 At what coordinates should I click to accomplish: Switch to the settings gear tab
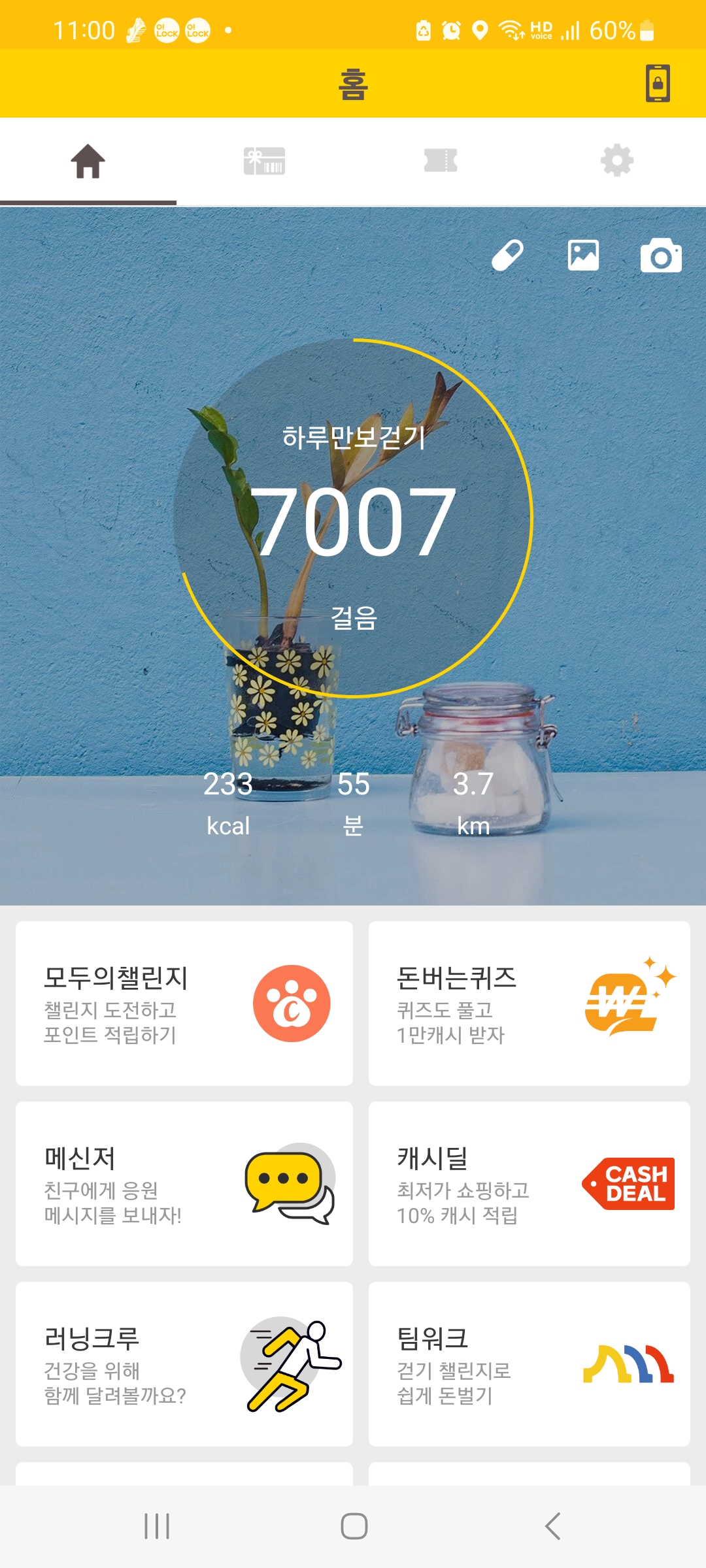tap(617, 161)
